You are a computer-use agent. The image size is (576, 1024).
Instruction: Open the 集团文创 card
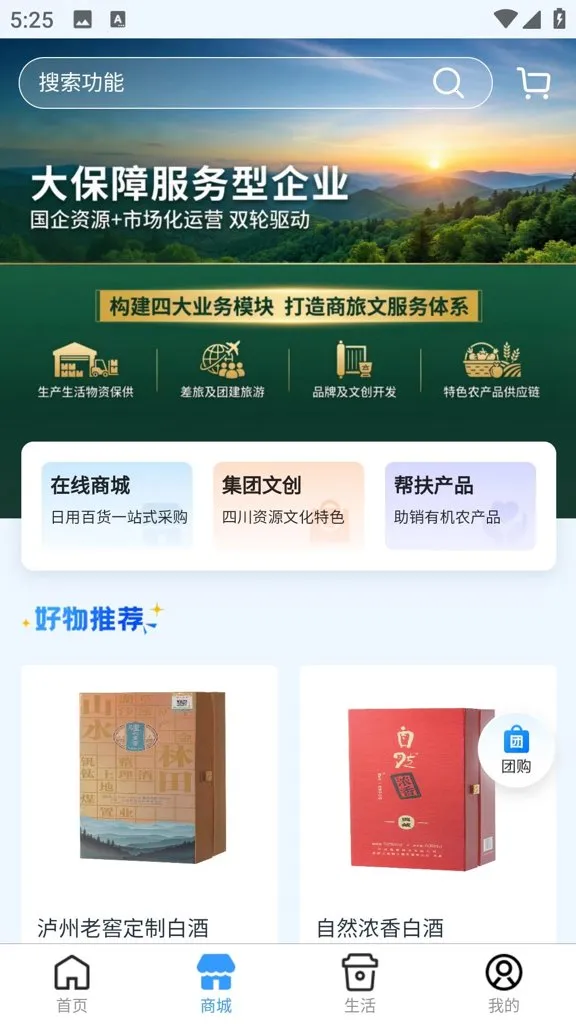tap(288, 505)
